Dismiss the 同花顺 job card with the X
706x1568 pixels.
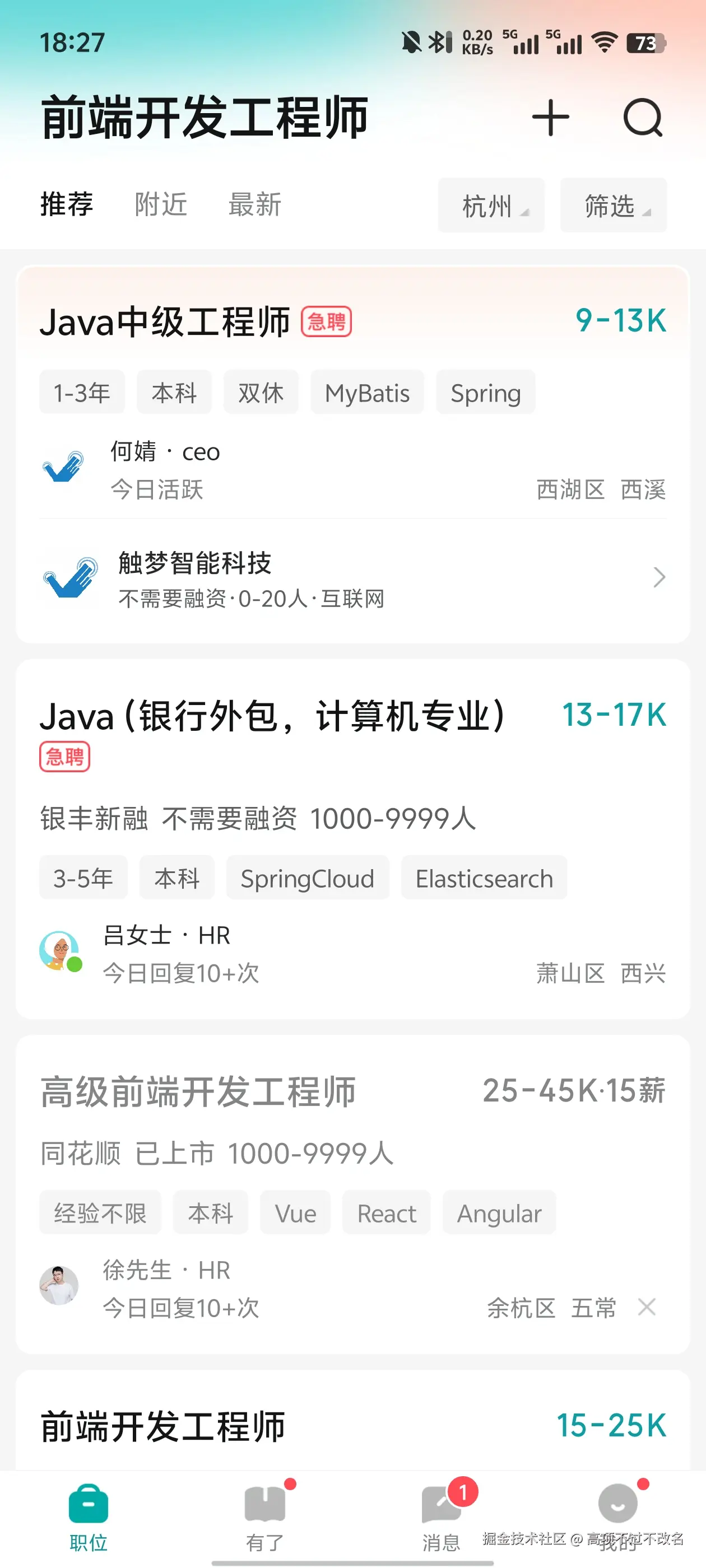pyautogui.click(x=647, y=1307)
